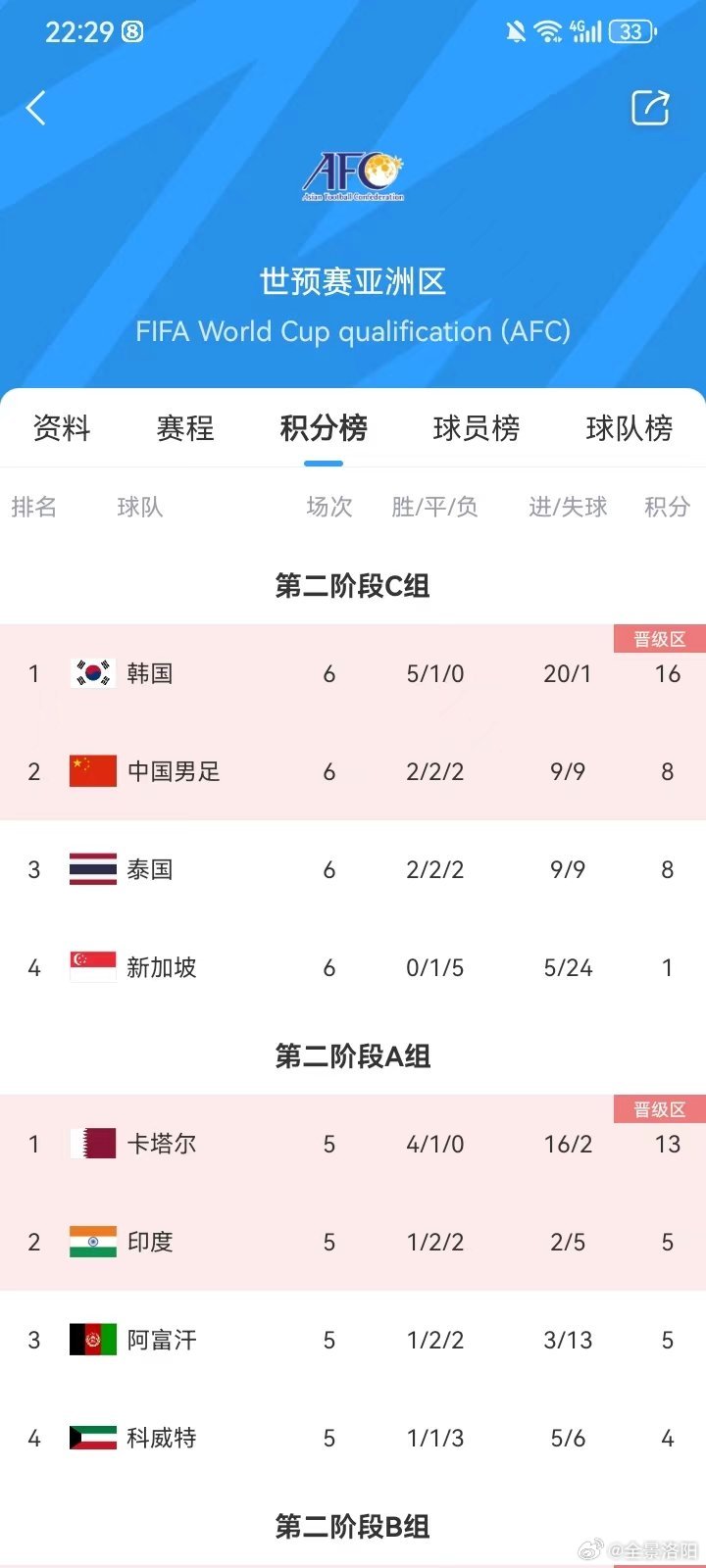Tap the Singapore flag icon
Viewport: 706px width, 1568px height.
[x=92, y=967]
